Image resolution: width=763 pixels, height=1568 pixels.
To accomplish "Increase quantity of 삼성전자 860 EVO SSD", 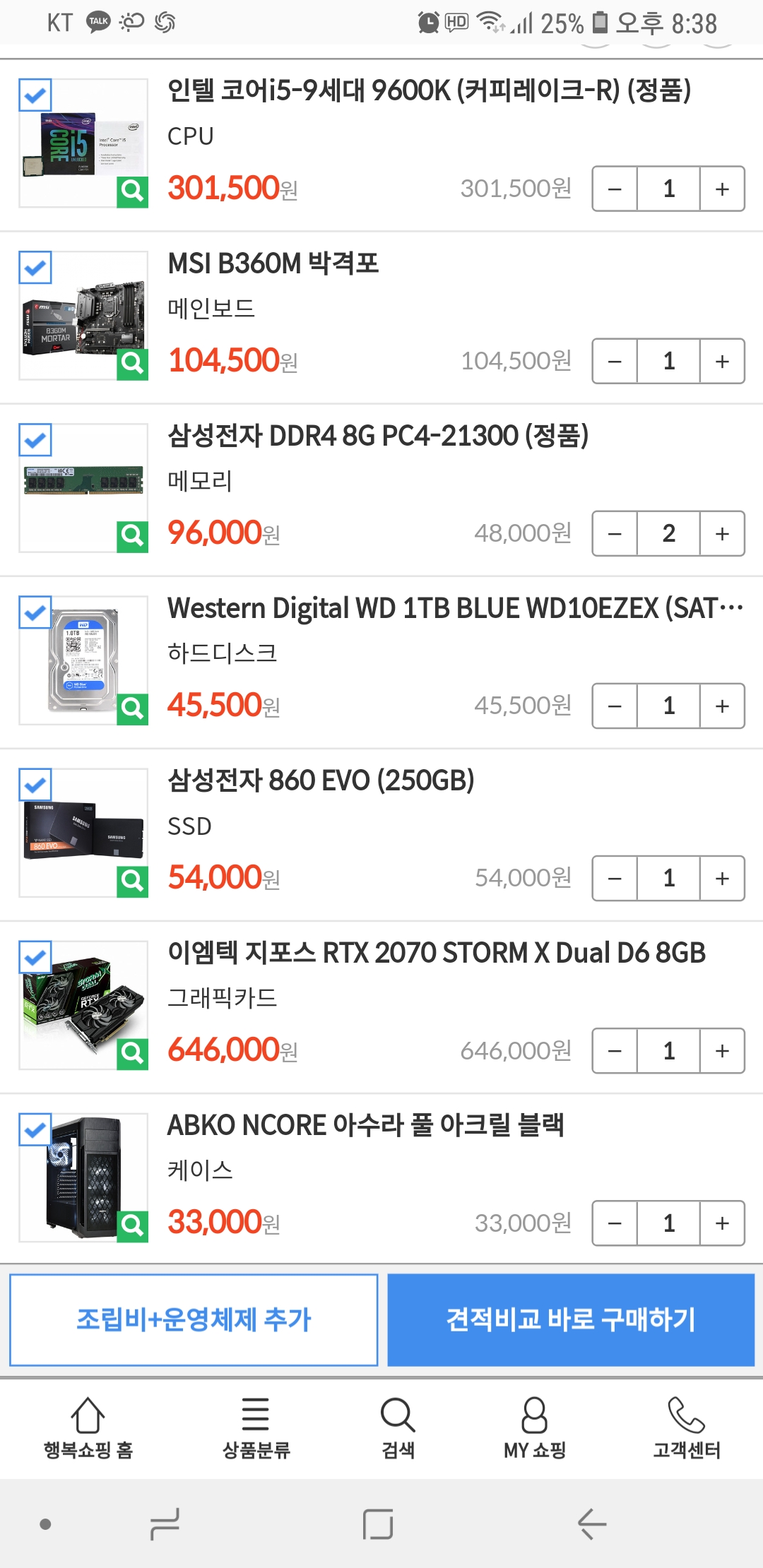I will point(721,878).
